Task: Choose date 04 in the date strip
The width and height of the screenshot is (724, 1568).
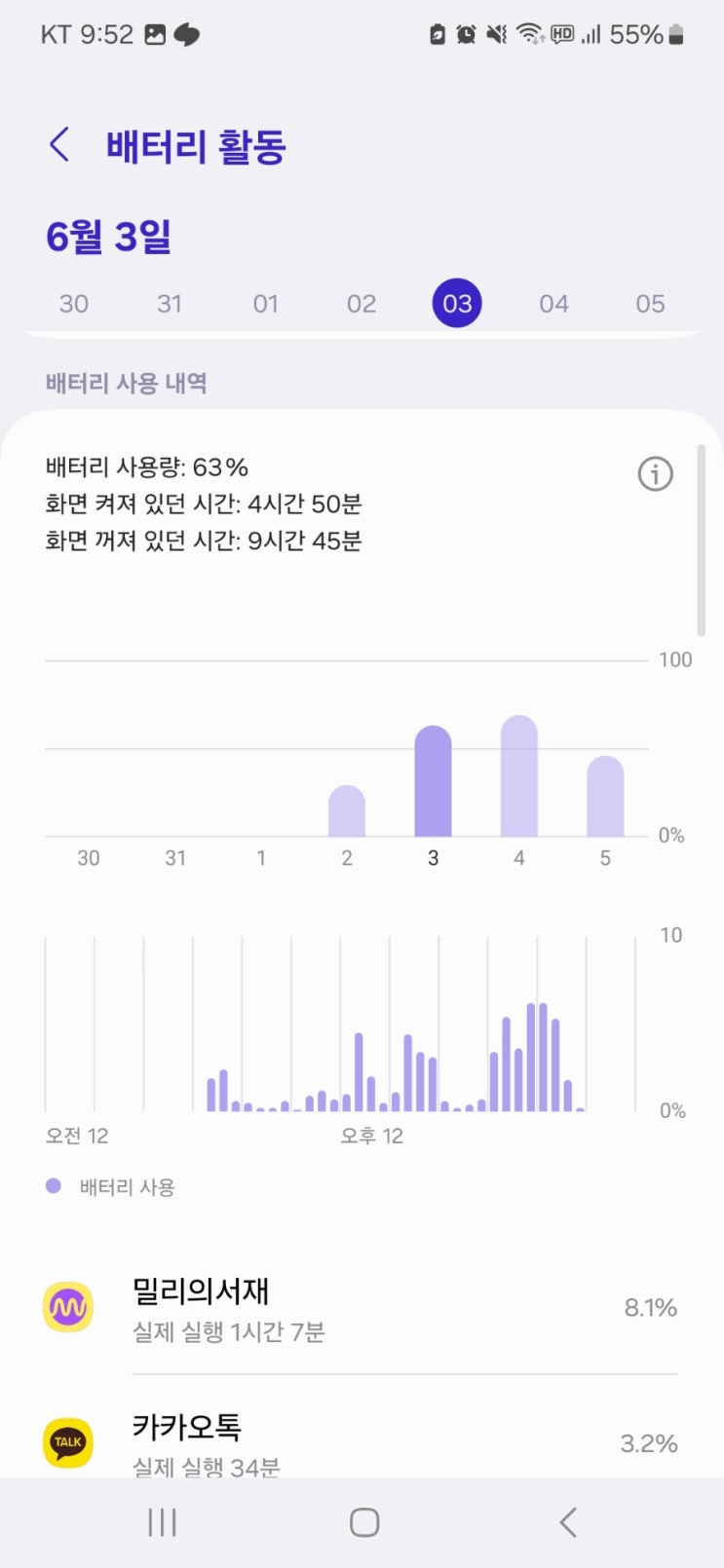Action: pyautogui.click(x=553, y=304)
